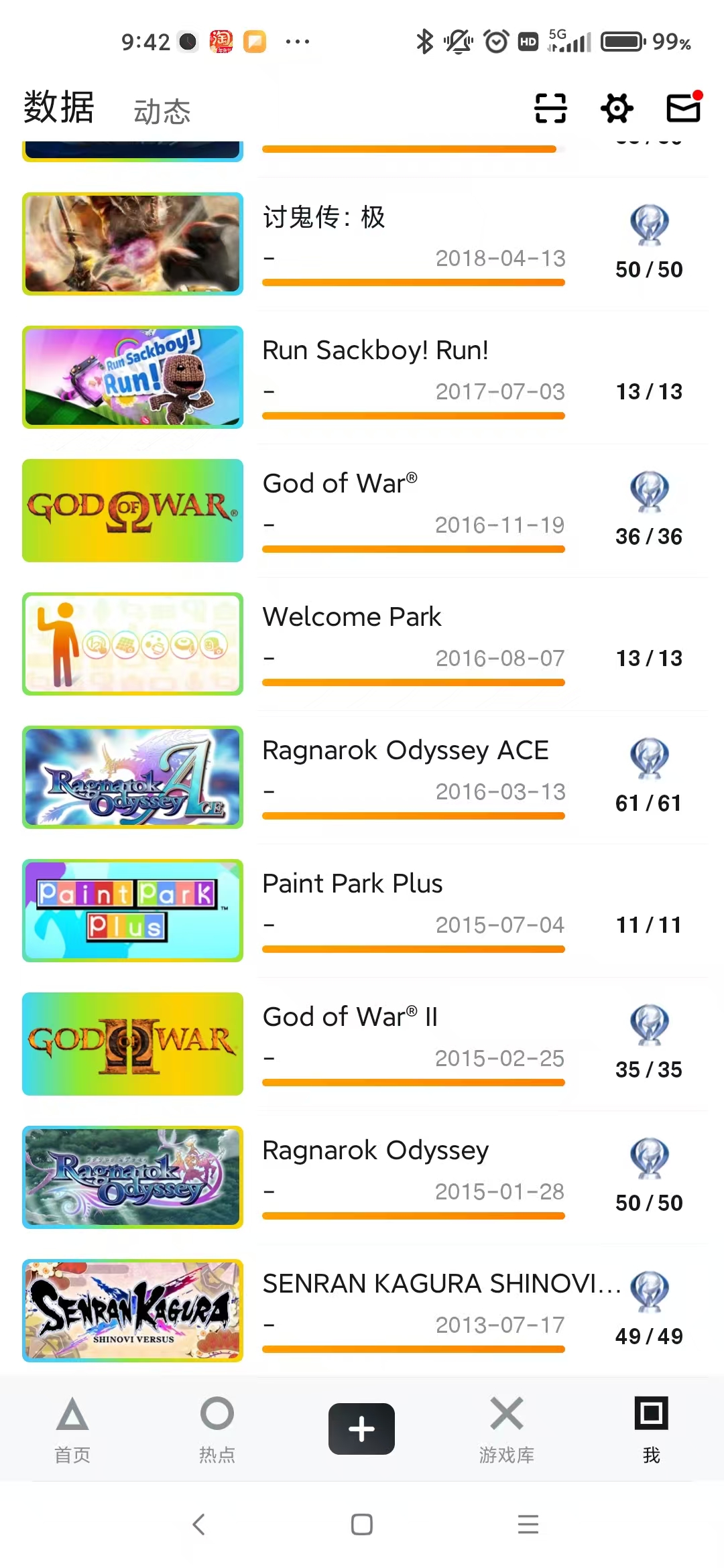Select the 数据 tab
Screen dimensions: 724x1568
(x=59, y=107)
